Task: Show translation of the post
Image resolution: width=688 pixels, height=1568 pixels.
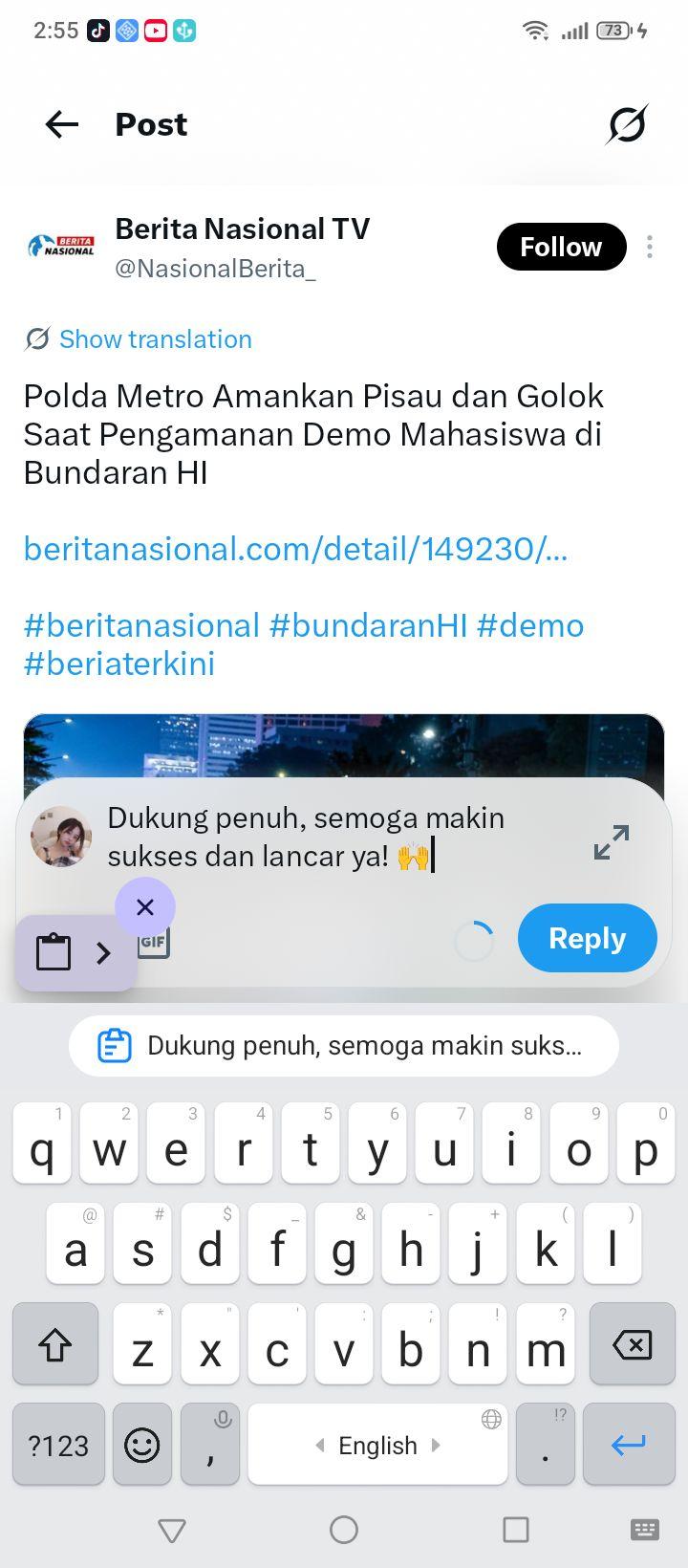Action: tap(155, 339)
